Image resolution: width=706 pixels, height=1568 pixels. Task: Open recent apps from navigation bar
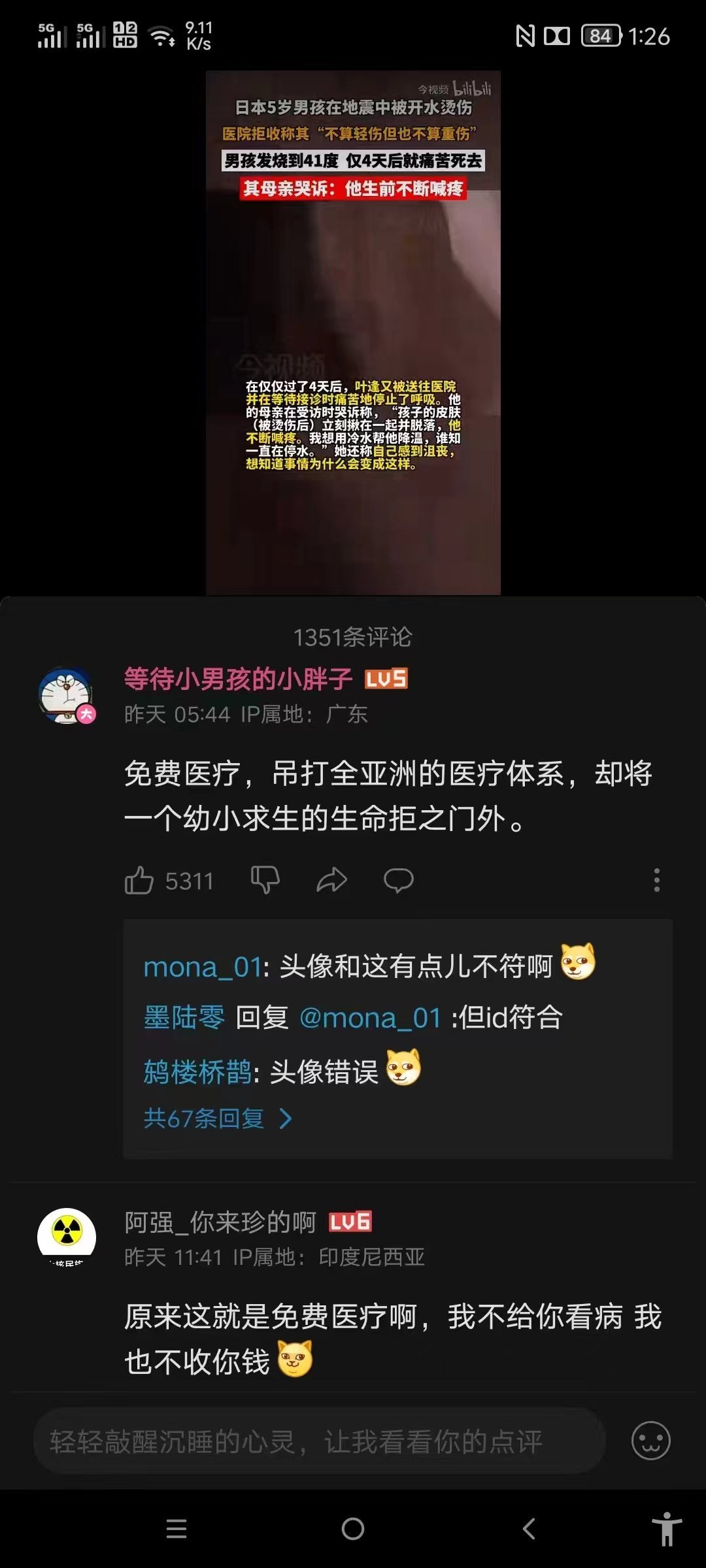click(x=176, y=1529)
